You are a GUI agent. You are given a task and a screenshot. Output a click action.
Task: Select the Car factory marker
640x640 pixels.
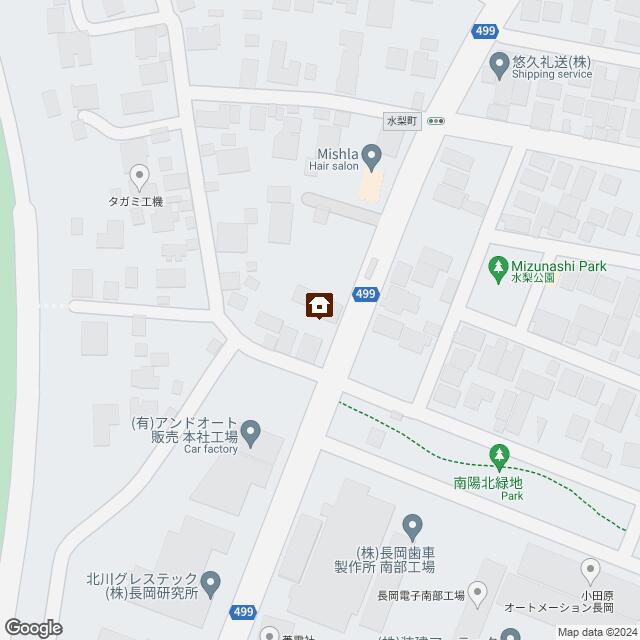(252, 434)
